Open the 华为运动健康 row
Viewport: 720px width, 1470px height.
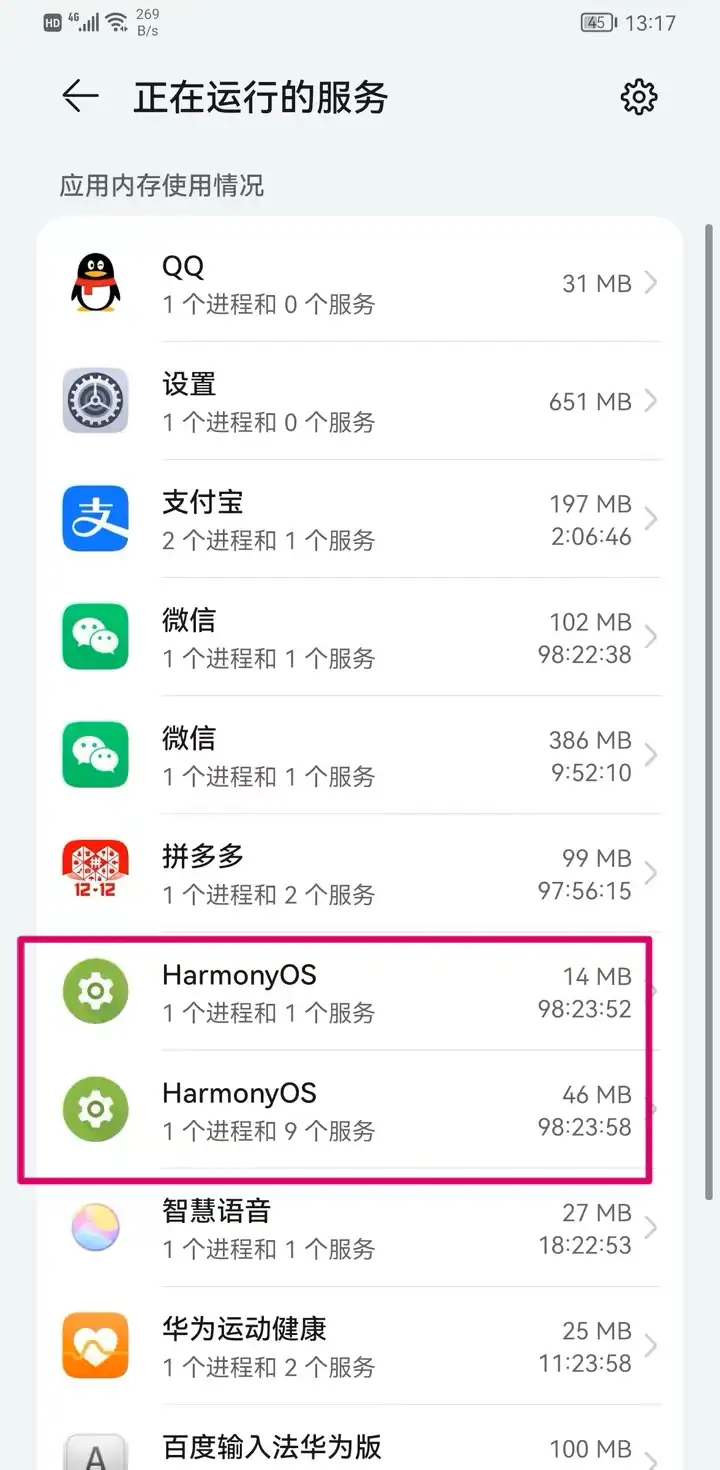360,1346
